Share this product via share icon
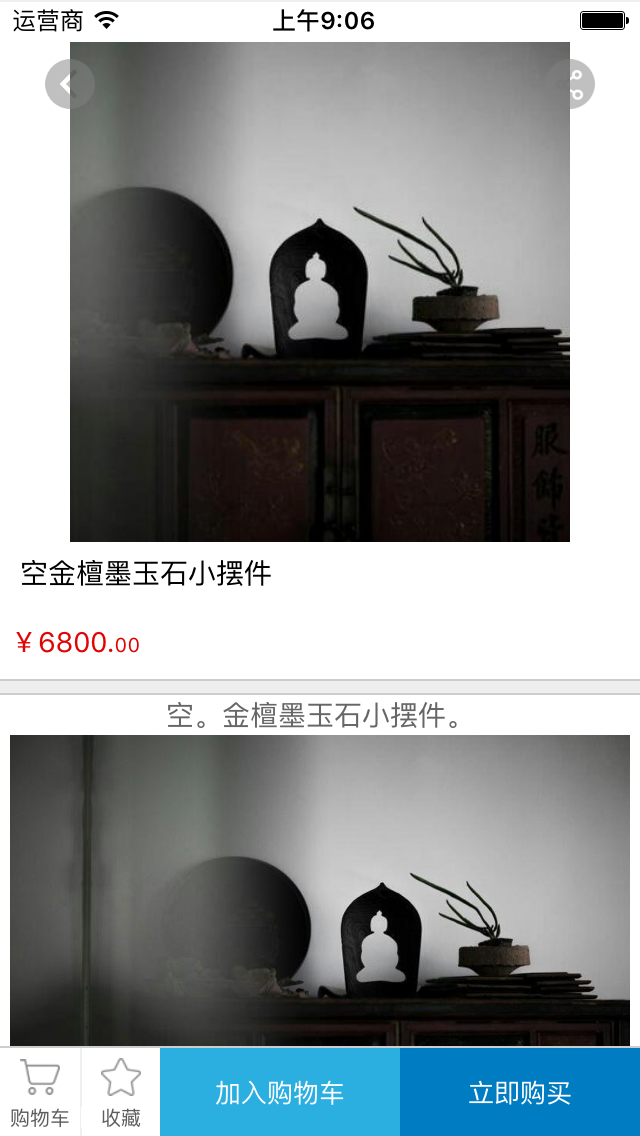Image resolution: width=640 pixels, height=1136 pixels. [572, 85]
